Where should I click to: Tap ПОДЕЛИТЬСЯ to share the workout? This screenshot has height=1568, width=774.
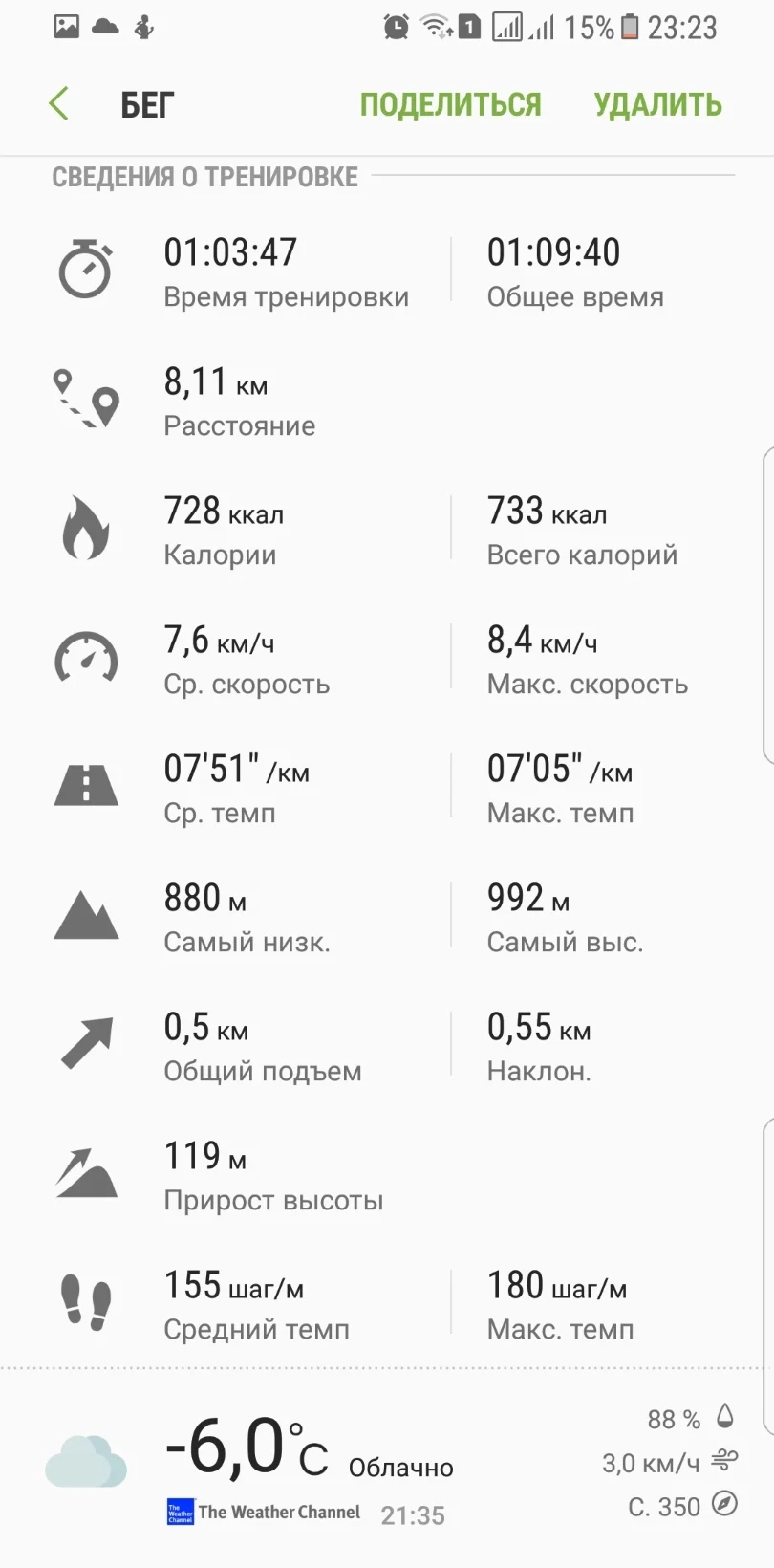click(450, 104)
